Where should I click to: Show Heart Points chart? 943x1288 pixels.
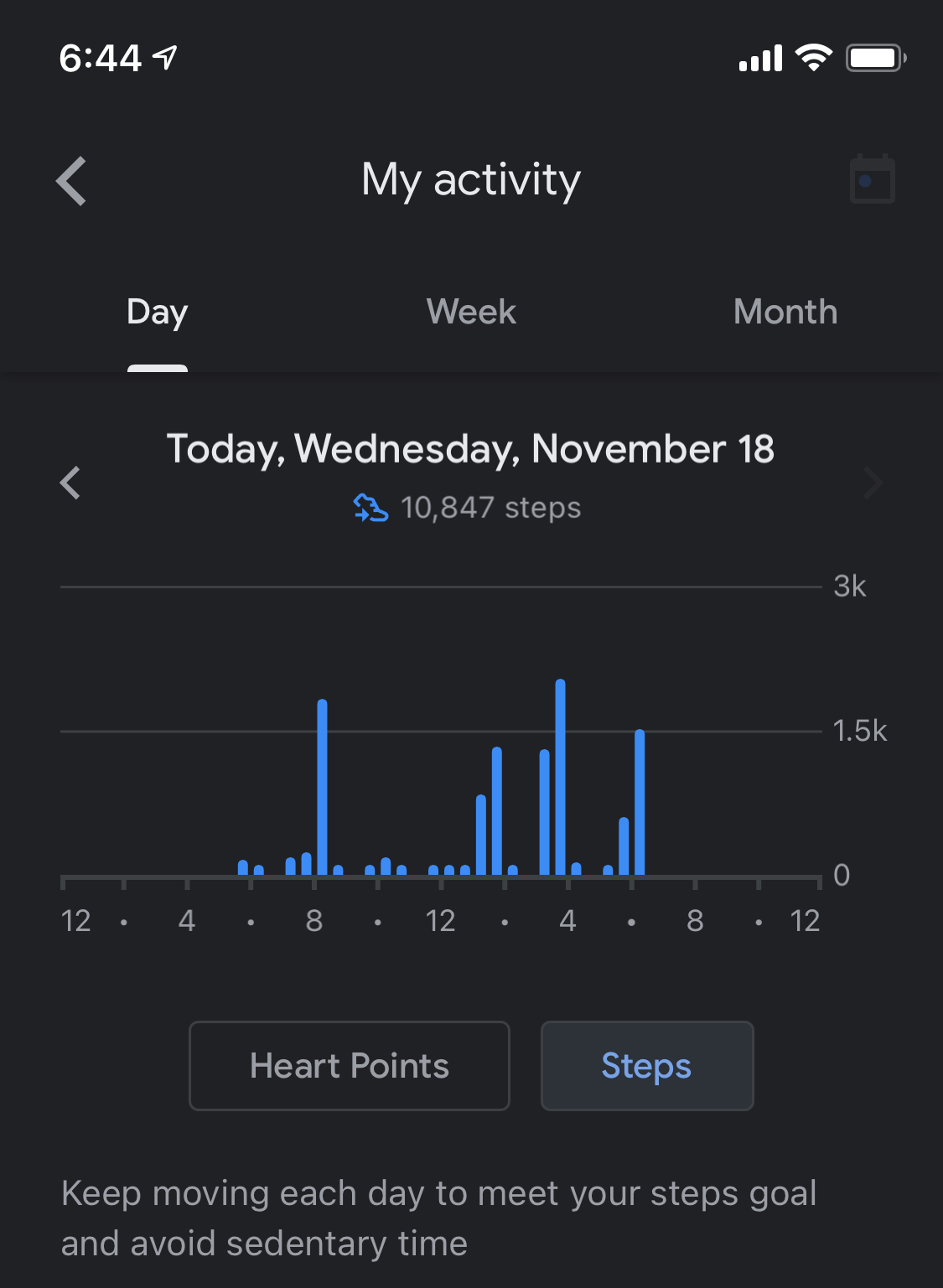pos(350,1066)
